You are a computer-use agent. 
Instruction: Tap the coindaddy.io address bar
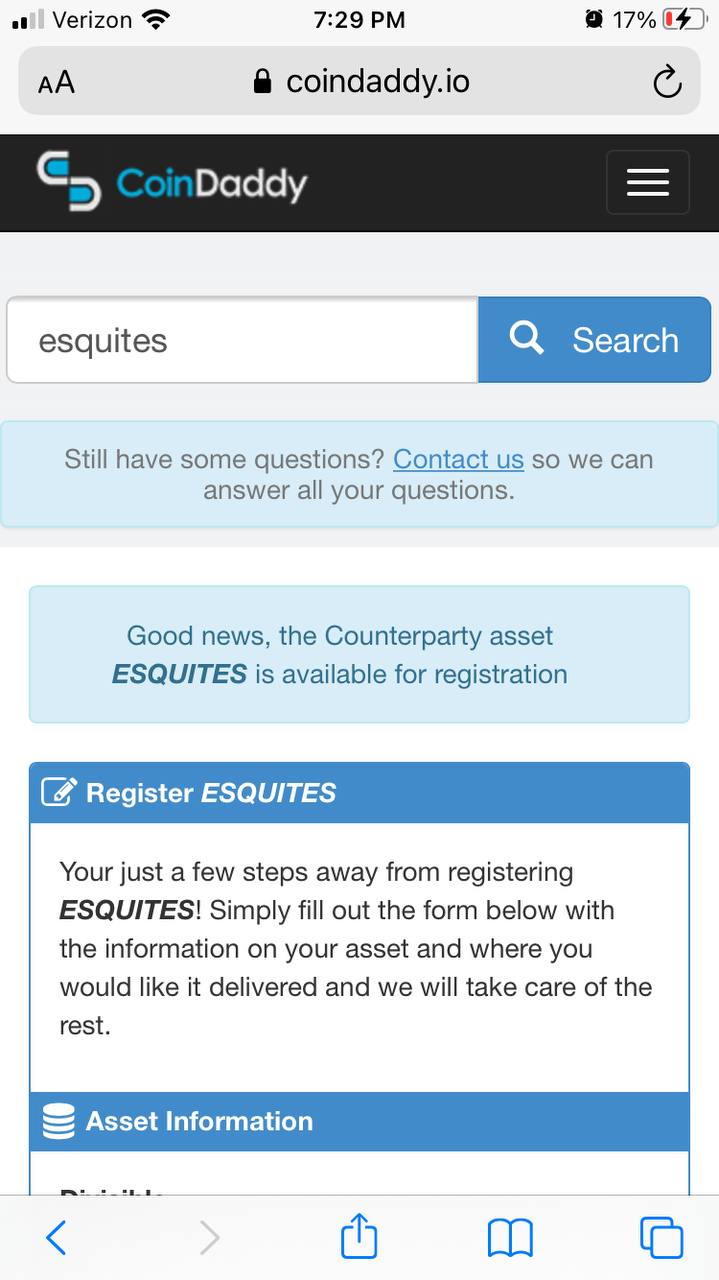(x=360, y=81)
